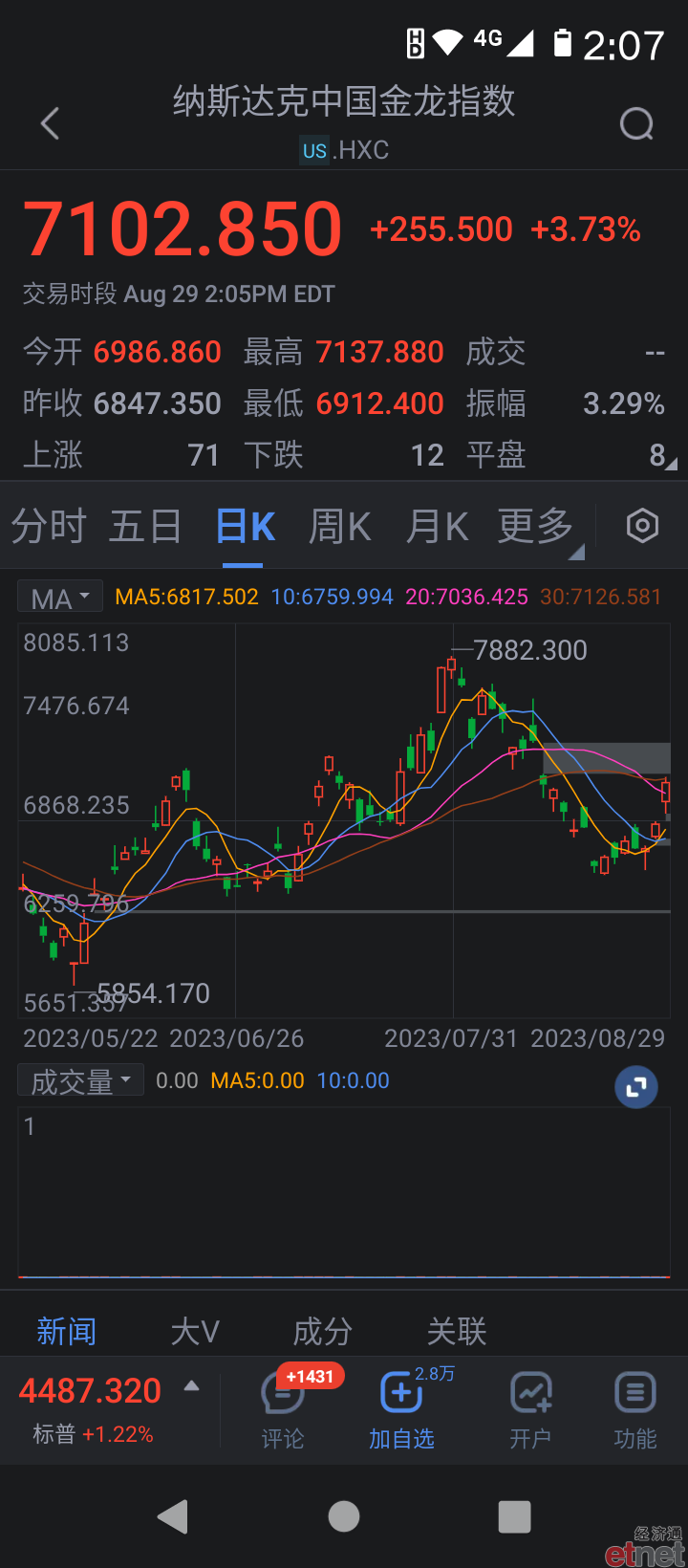Open the chart settings hexagon icon
688x1568 pixels.
[x=642, y=526]
